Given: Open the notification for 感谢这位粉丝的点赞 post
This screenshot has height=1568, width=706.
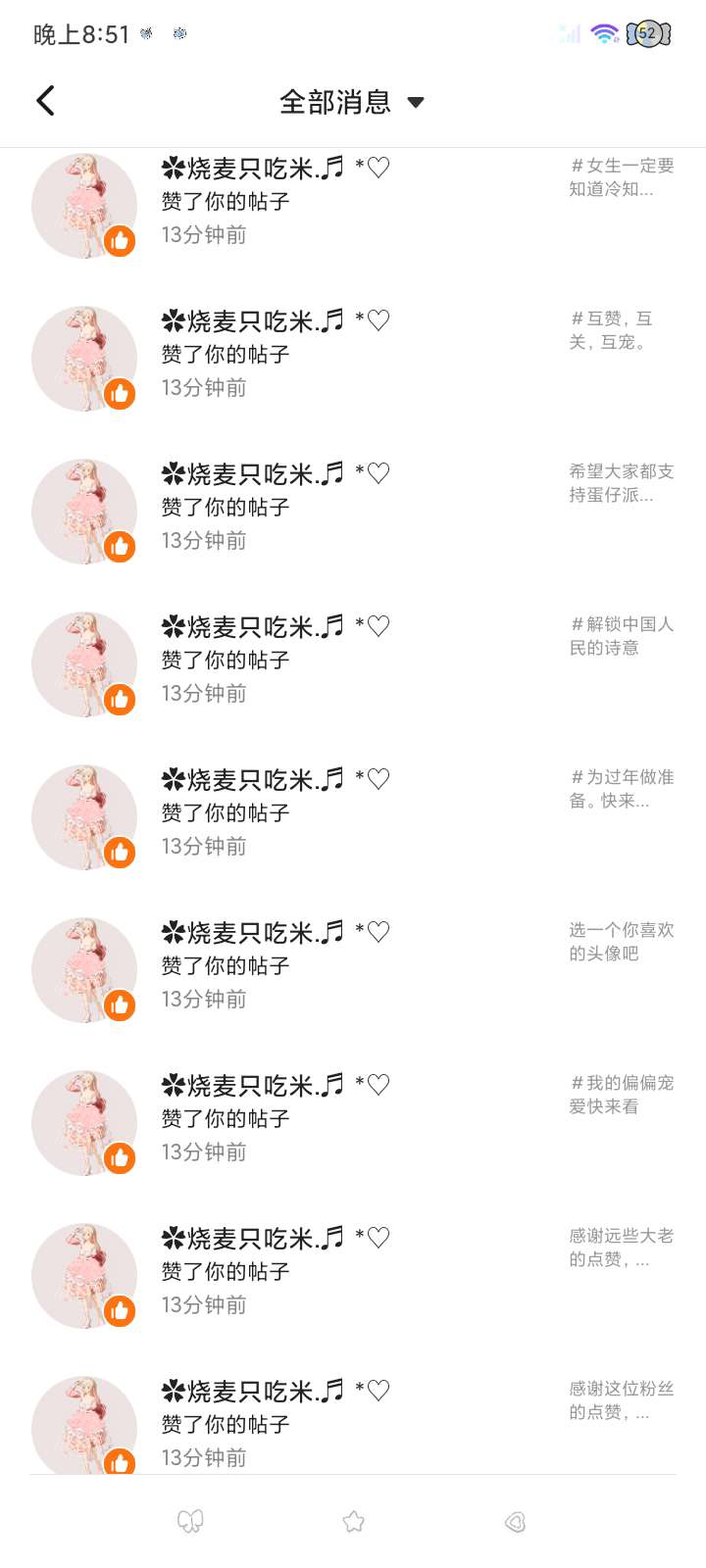Looking at the screenshot, I should (621, 1400).
